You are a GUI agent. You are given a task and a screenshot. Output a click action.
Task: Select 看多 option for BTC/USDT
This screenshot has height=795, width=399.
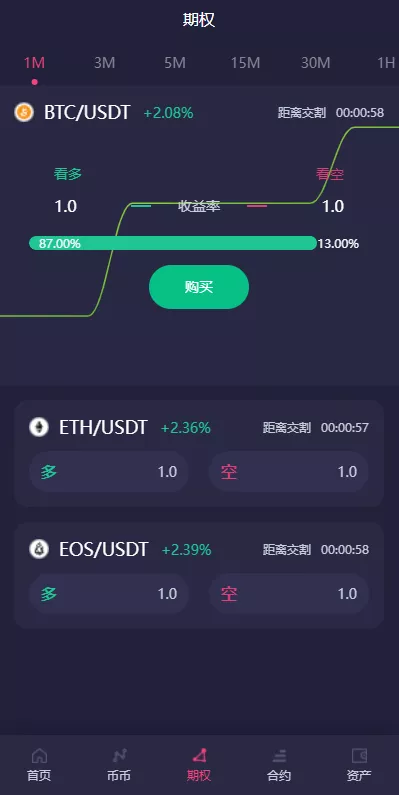point(68,174)
